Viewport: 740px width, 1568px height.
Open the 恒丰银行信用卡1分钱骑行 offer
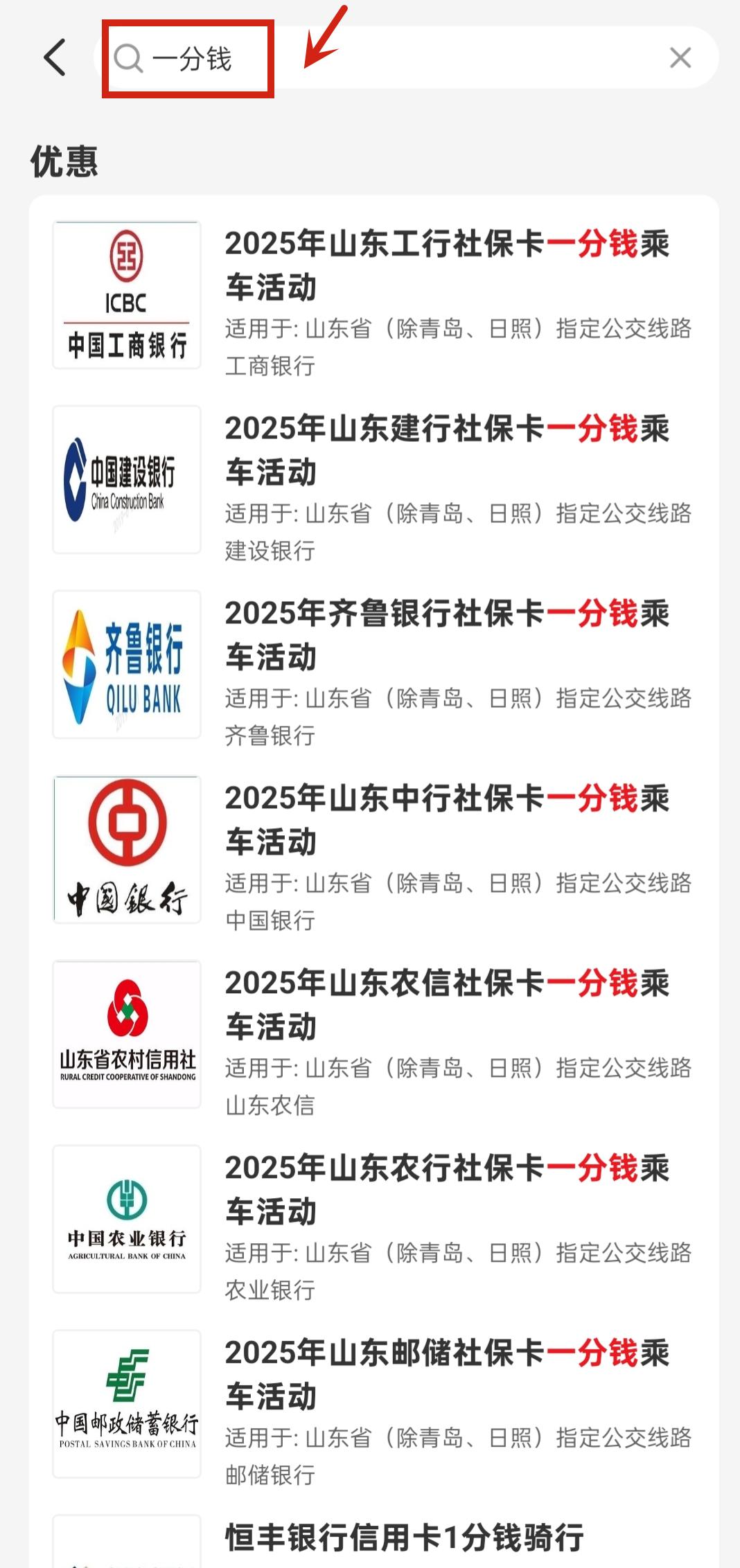[405, 1539]
